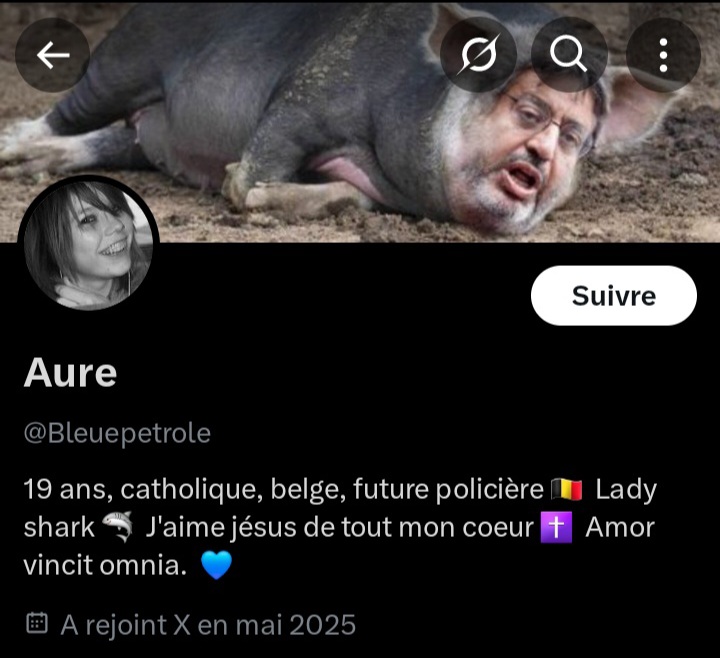Go back using the arrow icon
Image resolution: width=720 pixels, height=658 pixels.
click(52, 55)
